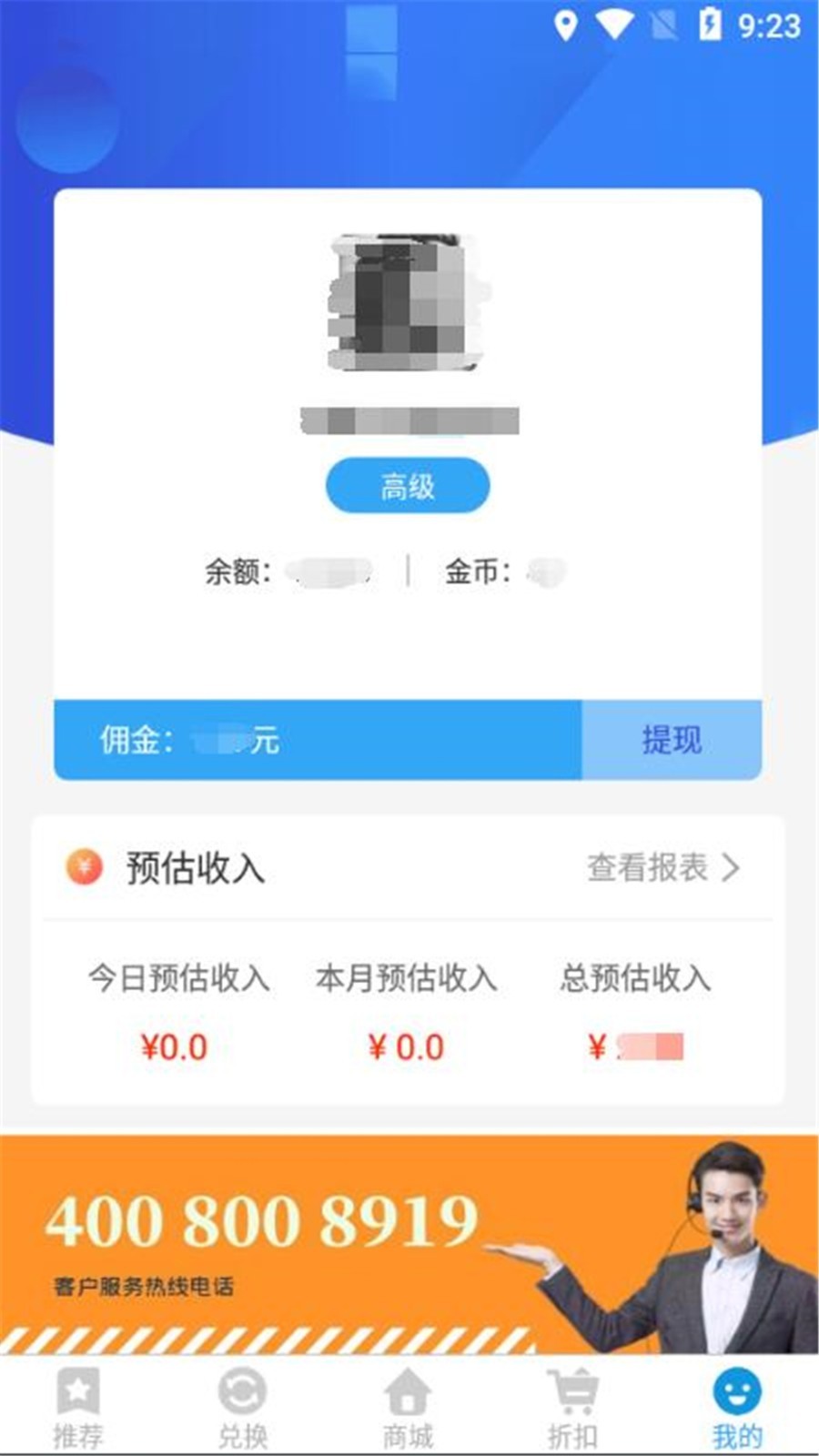819x1456 pixels.
Task: Tap the 高级 membership level badge
Action: [408, 486]
